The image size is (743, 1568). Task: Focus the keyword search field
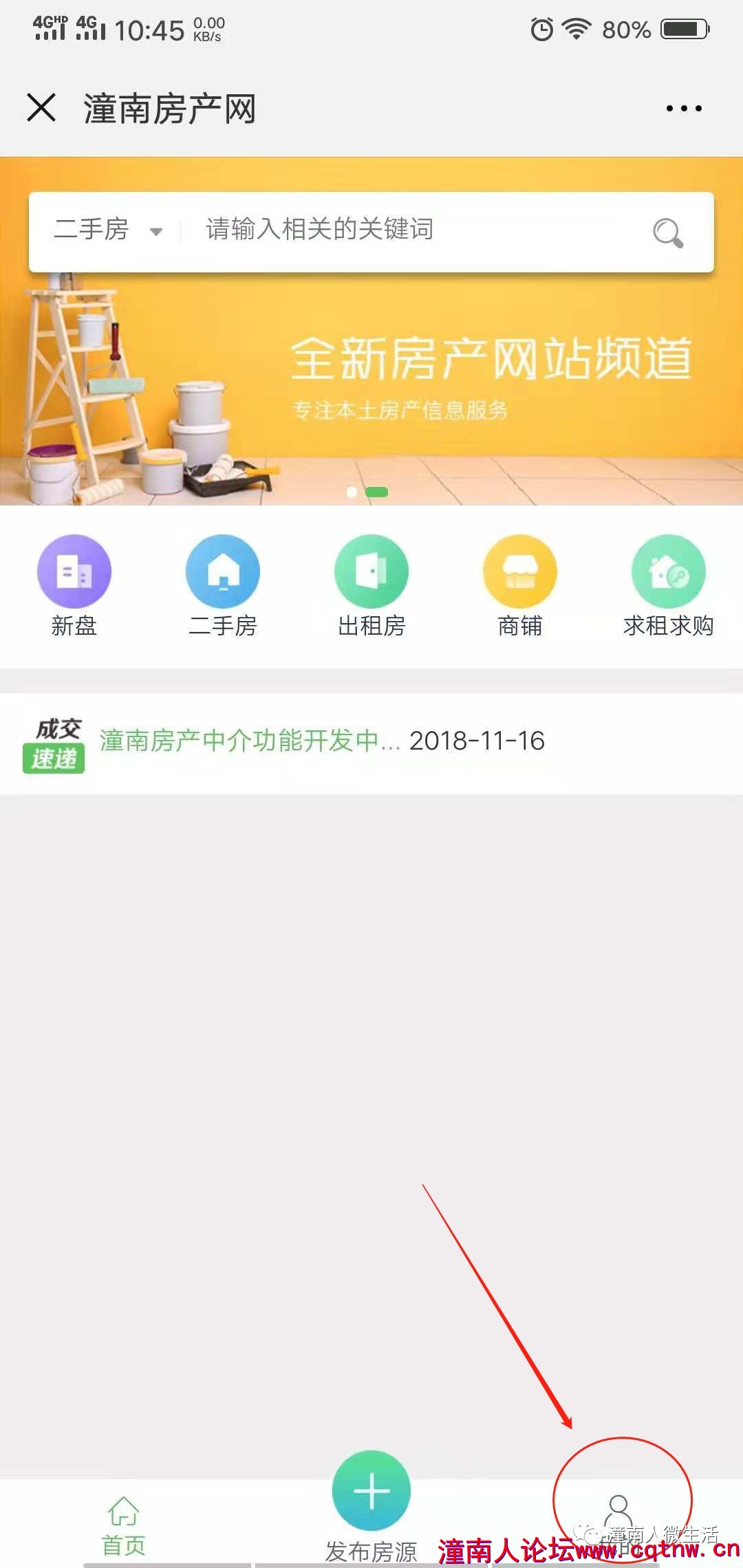413,230
